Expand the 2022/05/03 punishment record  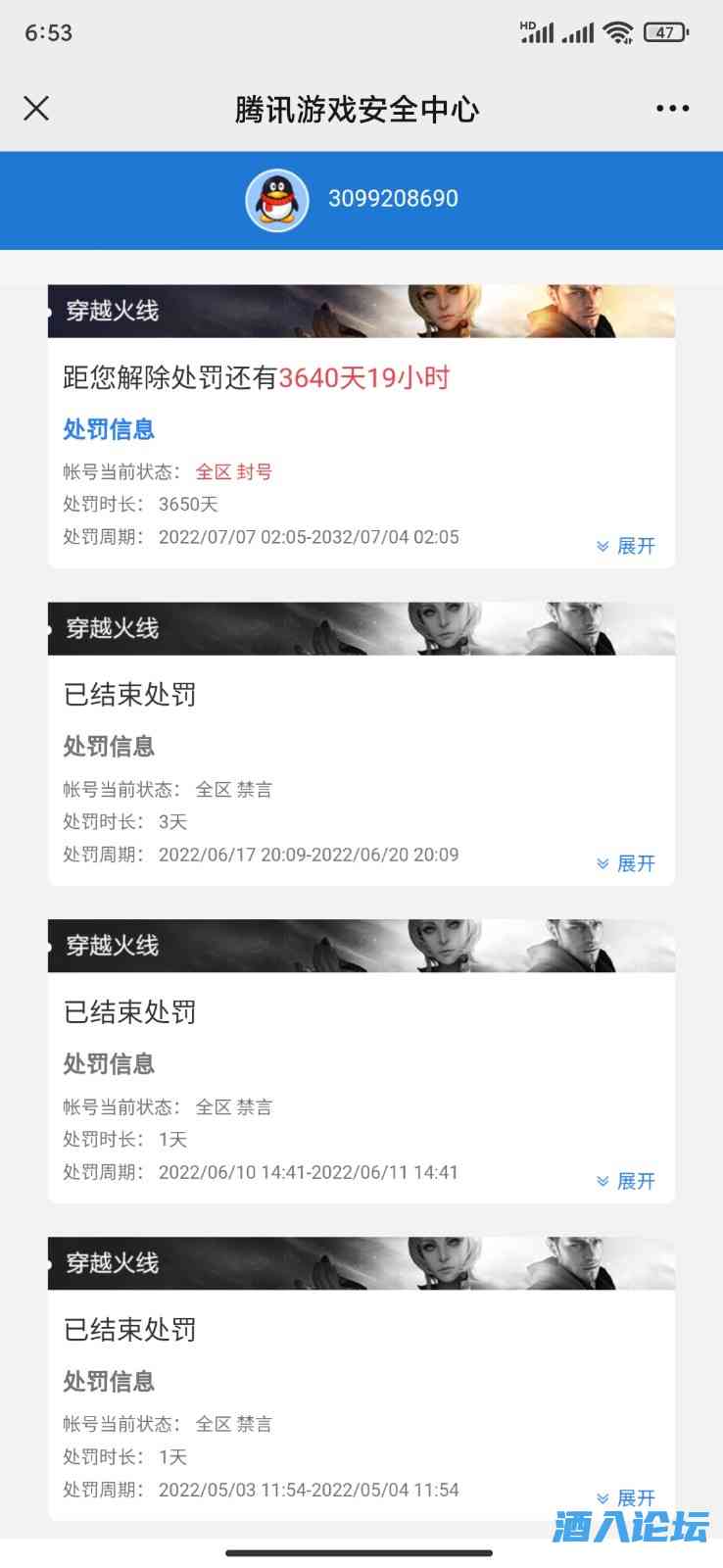623,1497
